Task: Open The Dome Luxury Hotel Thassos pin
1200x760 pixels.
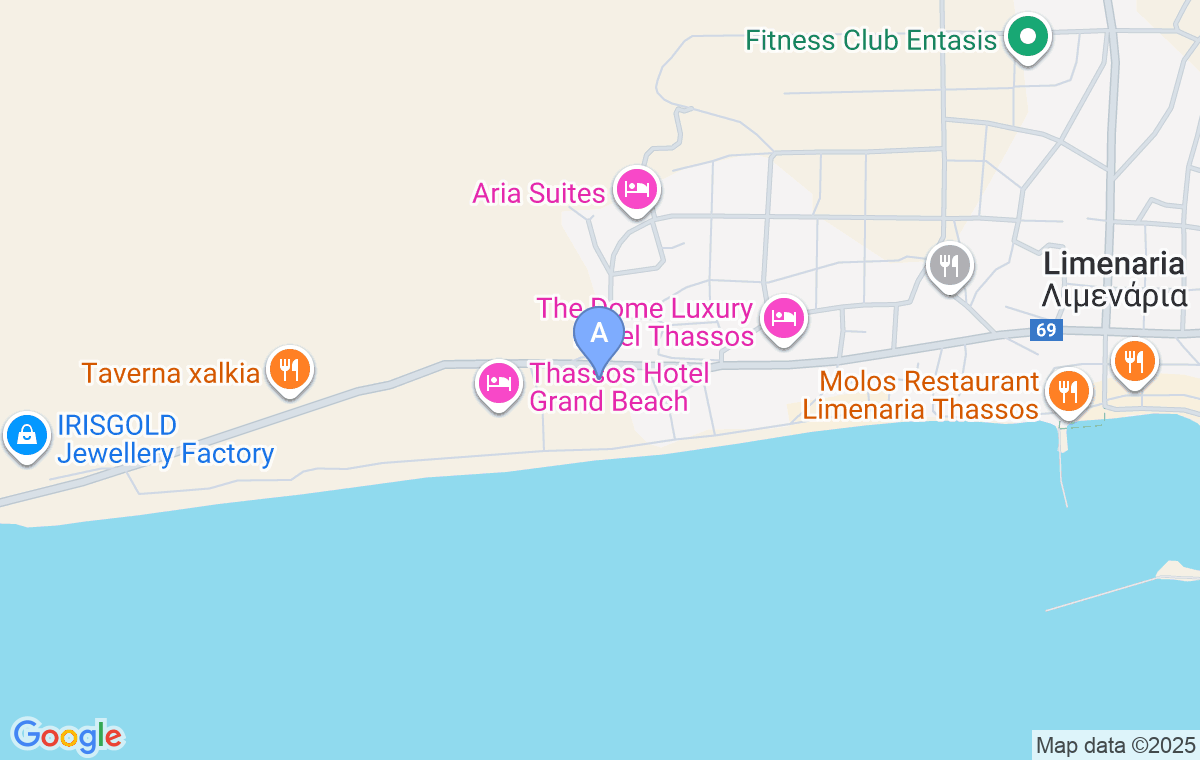Action: pyautogui.click(x=783, y=319)
